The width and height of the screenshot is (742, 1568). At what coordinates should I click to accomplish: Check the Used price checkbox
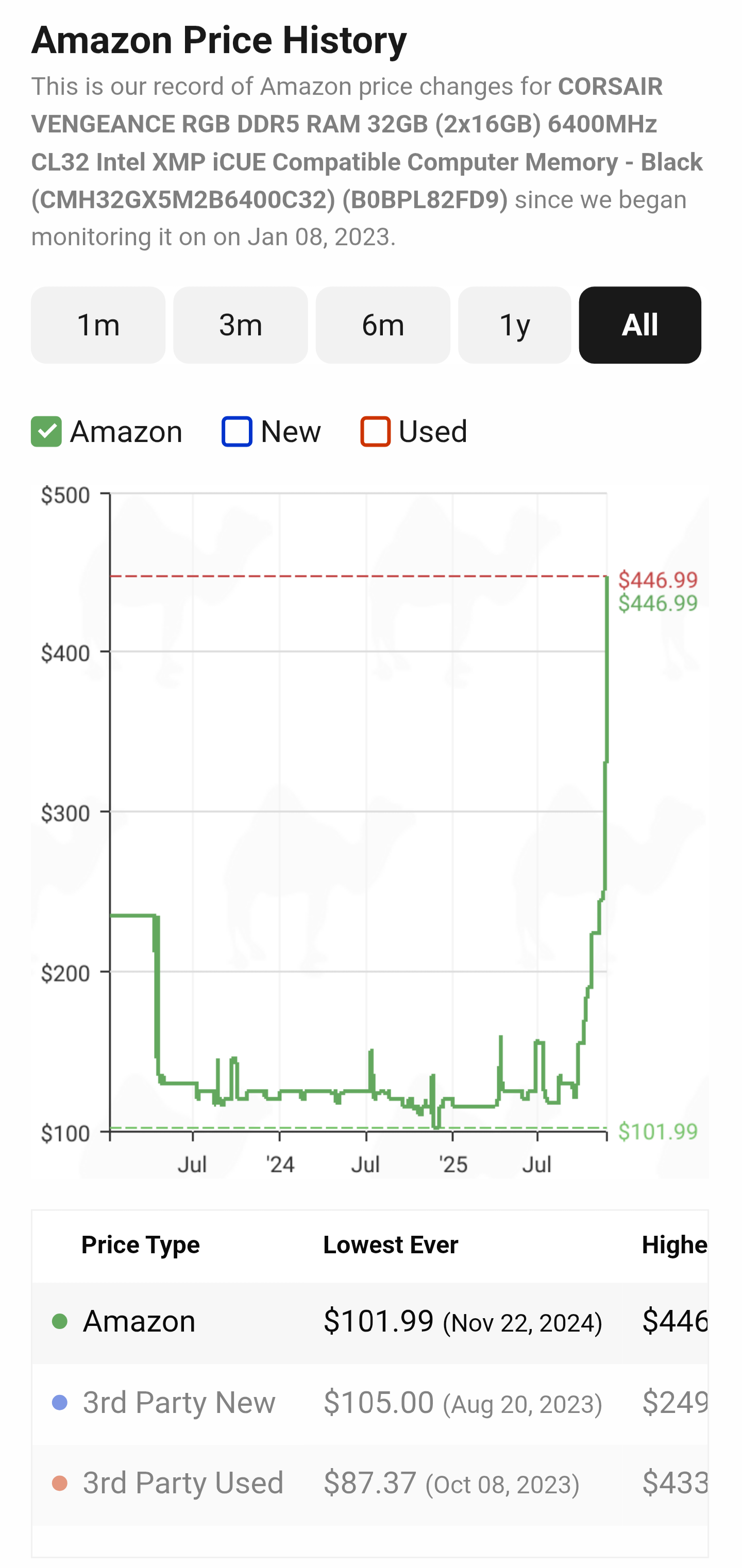[x=376, y=432]
